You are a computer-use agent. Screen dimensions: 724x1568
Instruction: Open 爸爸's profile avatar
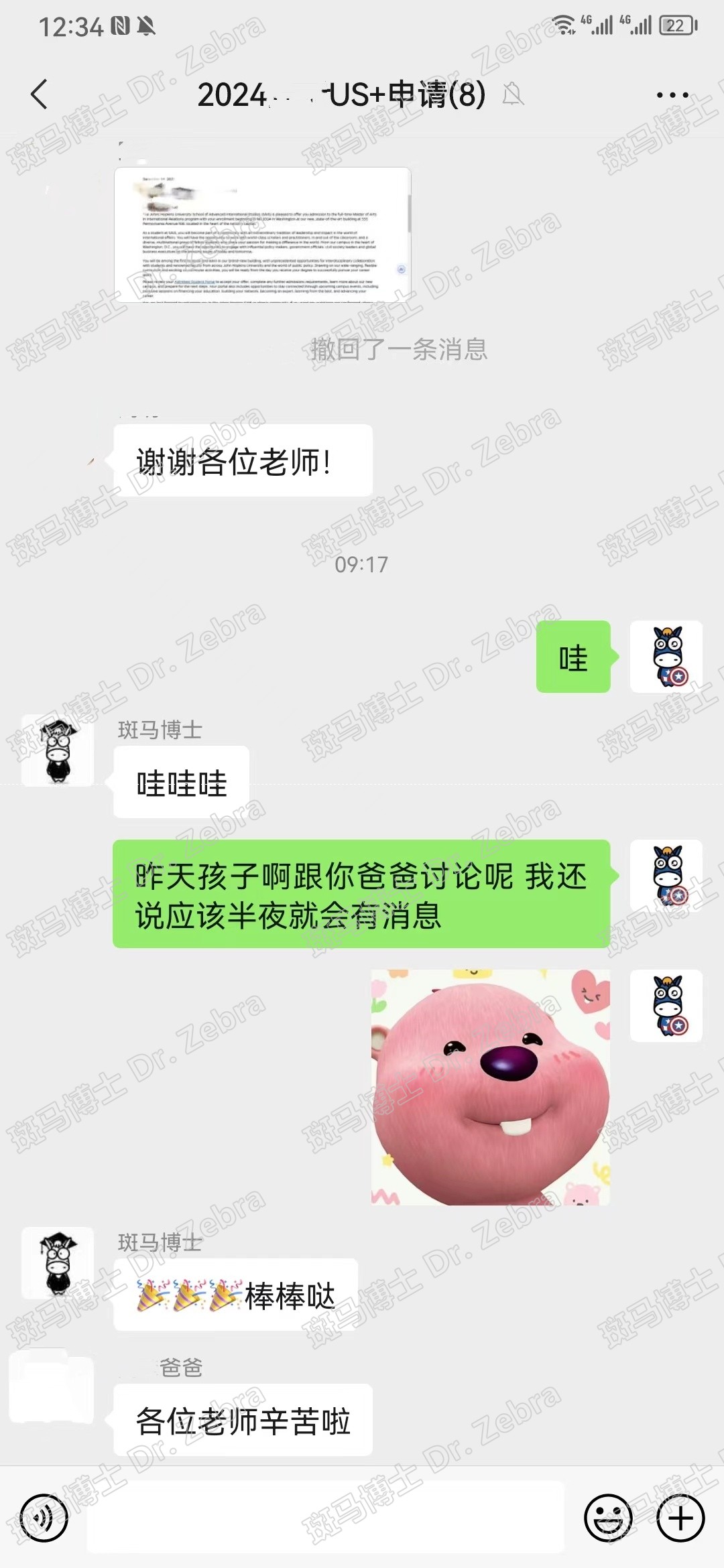52,1388
